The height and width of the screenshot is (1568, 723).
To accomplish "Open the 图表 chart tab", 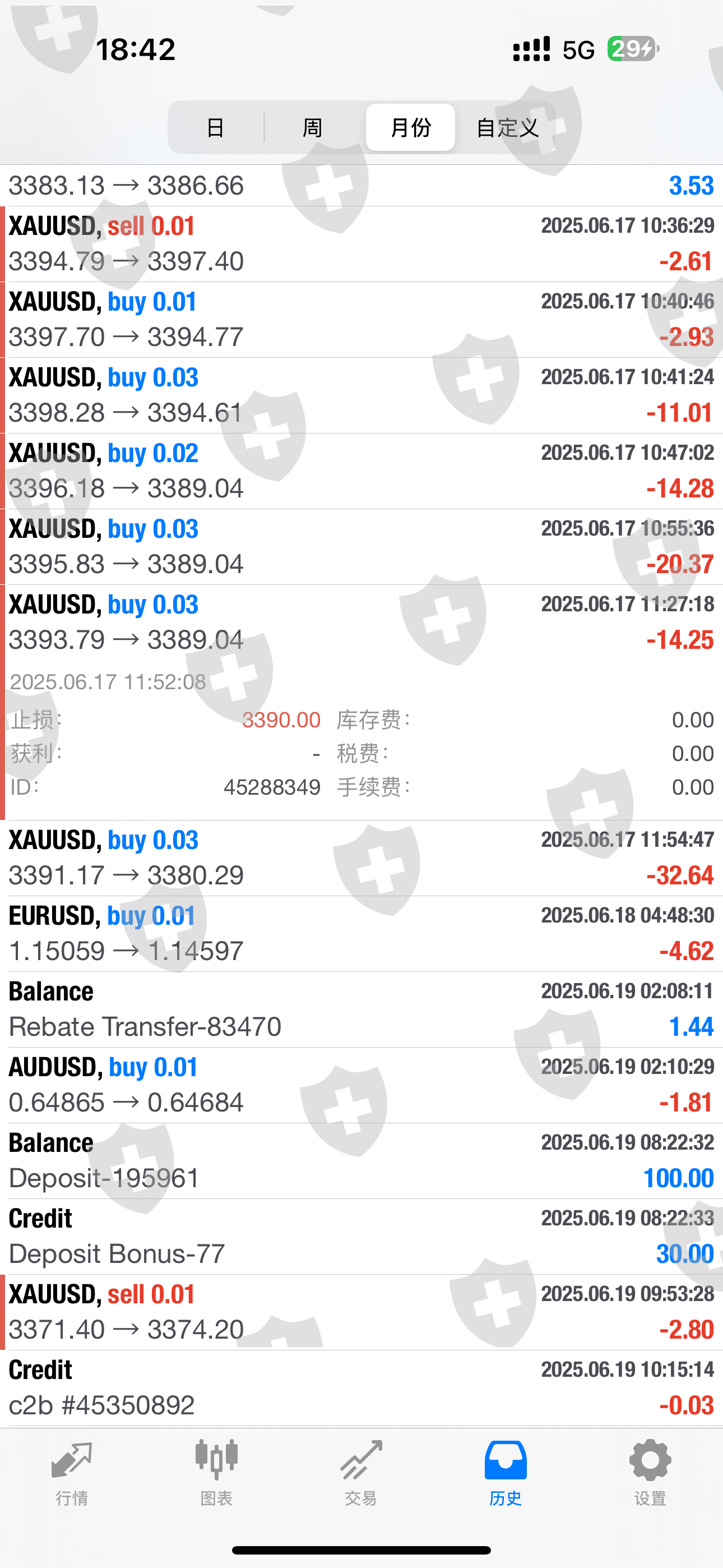I will tap(217, 1472).
